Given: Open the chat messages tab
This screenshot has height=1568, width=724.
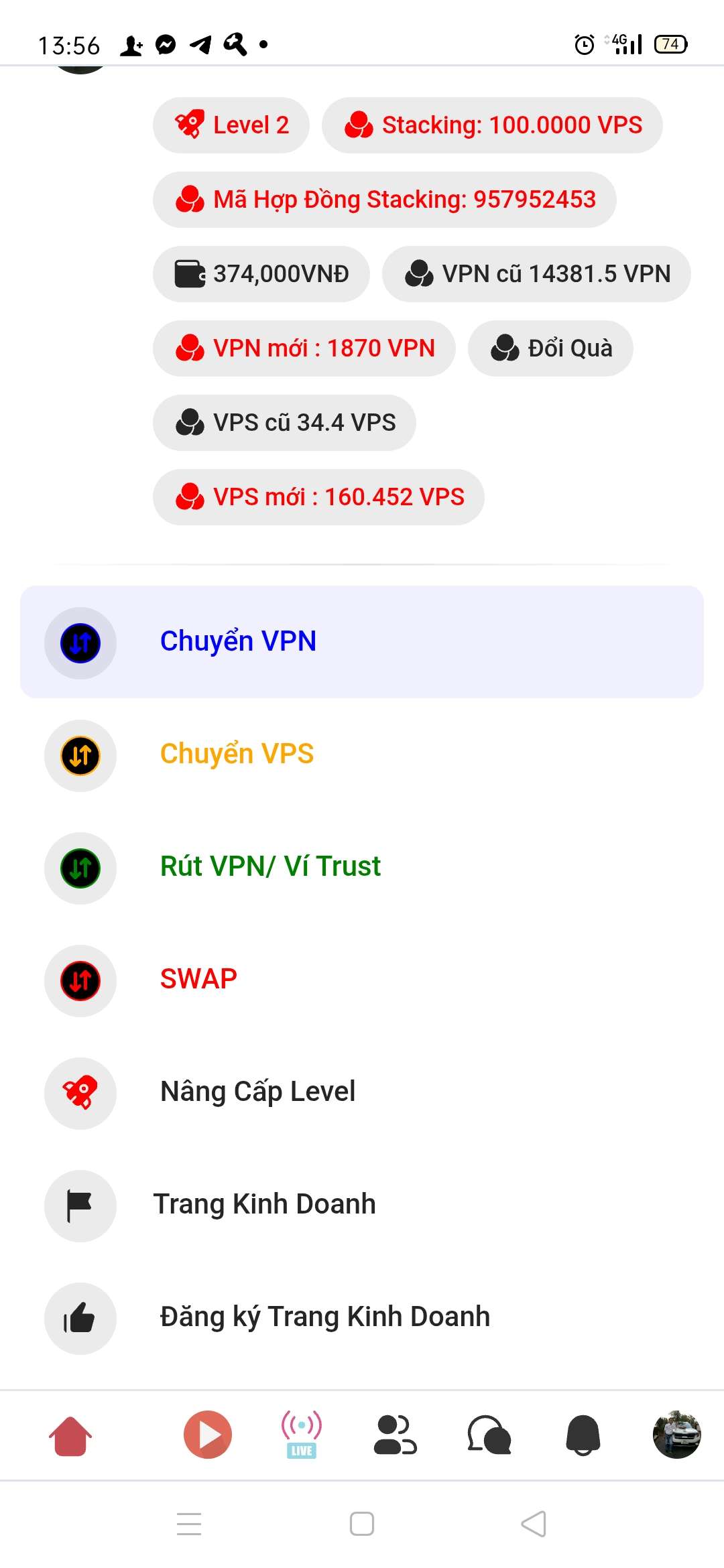Looking at the screenshot, I should (489, 1435).
